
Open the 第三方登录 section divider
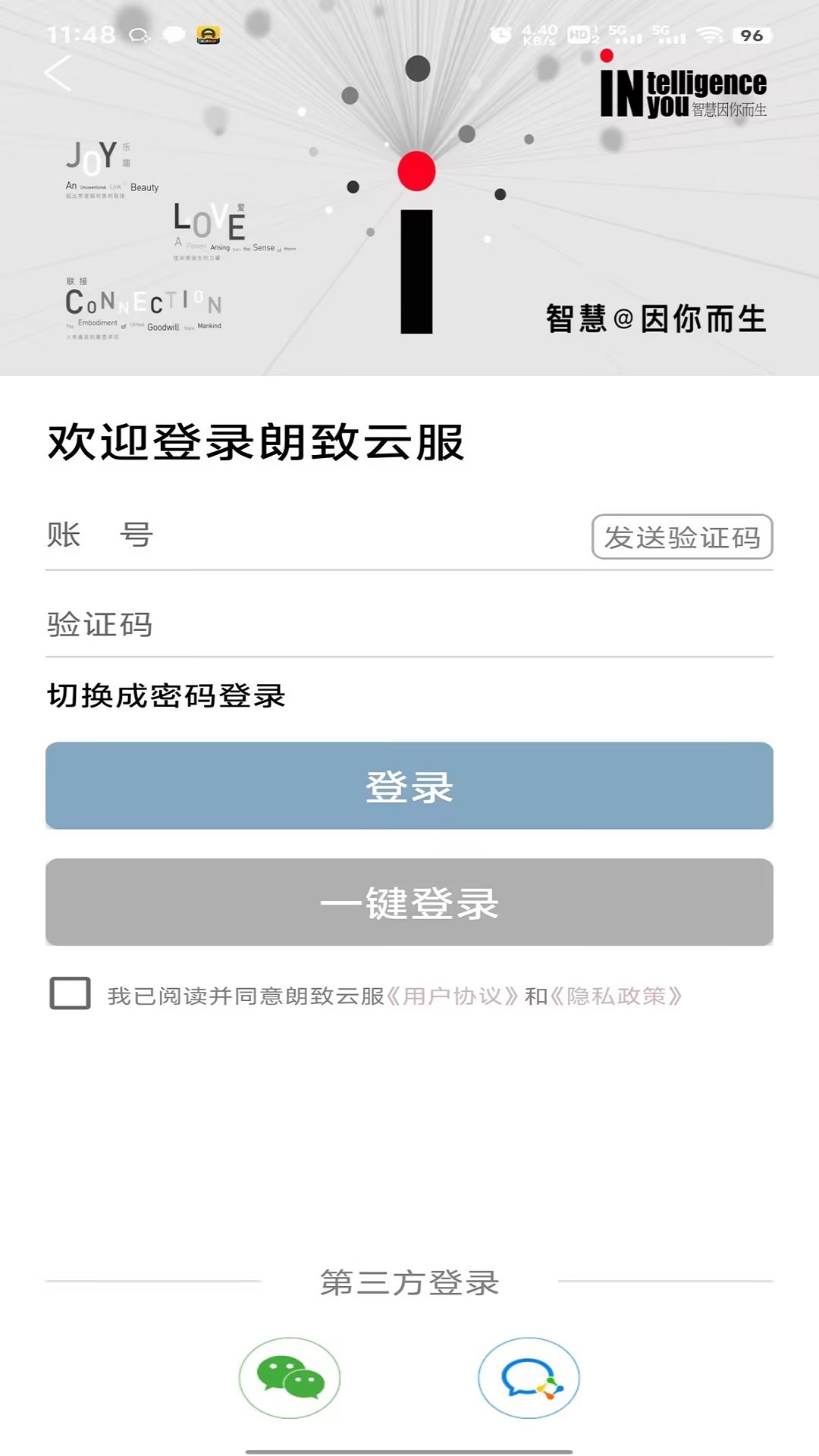pos(409,1279)
